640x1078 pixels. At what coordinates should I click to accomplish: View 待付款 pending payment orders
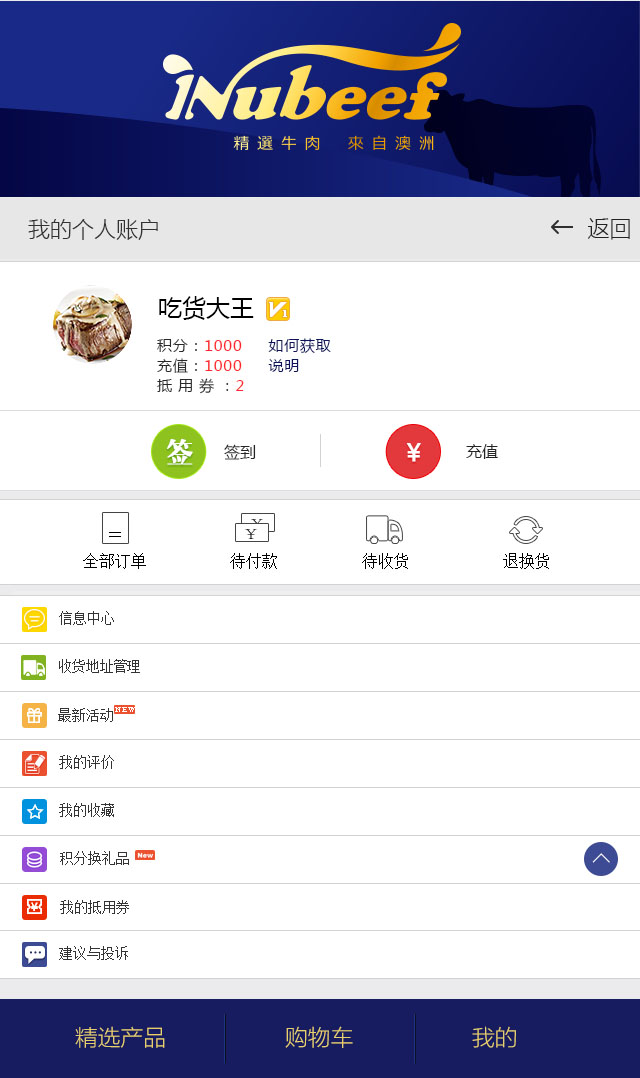[254, 541]
